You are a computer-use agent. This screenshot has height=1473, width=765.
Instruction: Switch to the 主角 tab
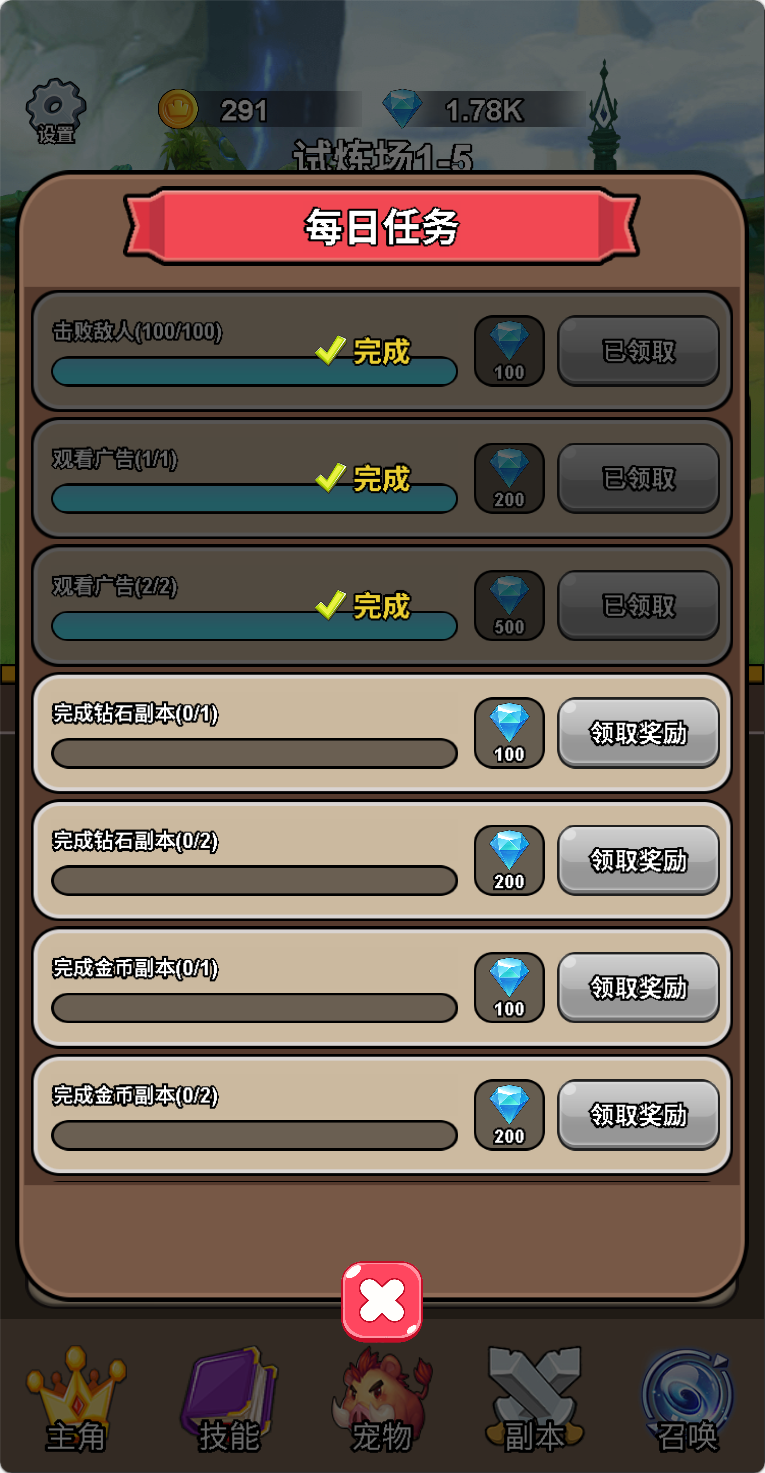coord(76,1400)
